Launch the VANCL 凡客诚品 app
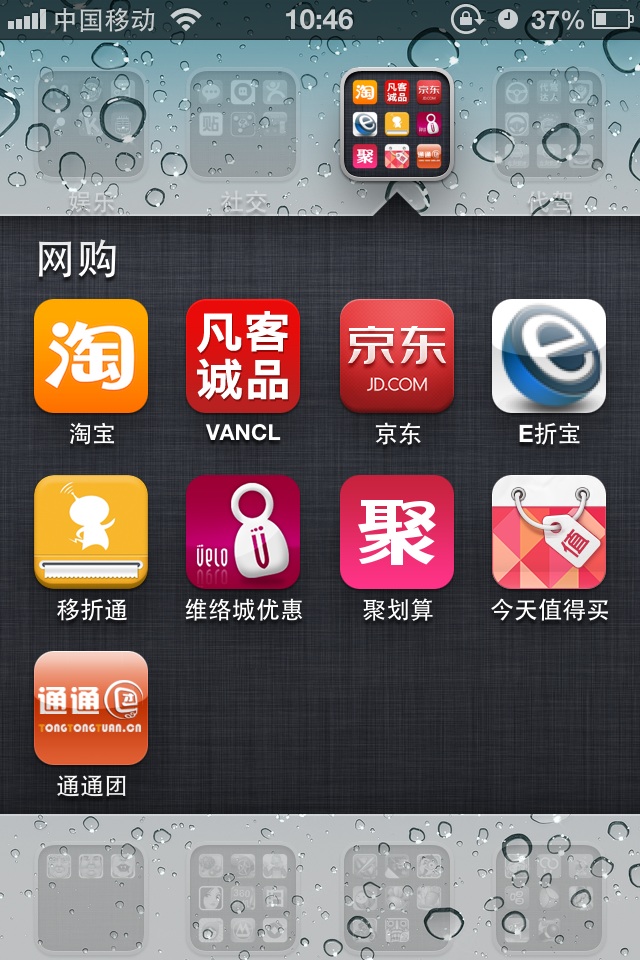 pos(243,356)
